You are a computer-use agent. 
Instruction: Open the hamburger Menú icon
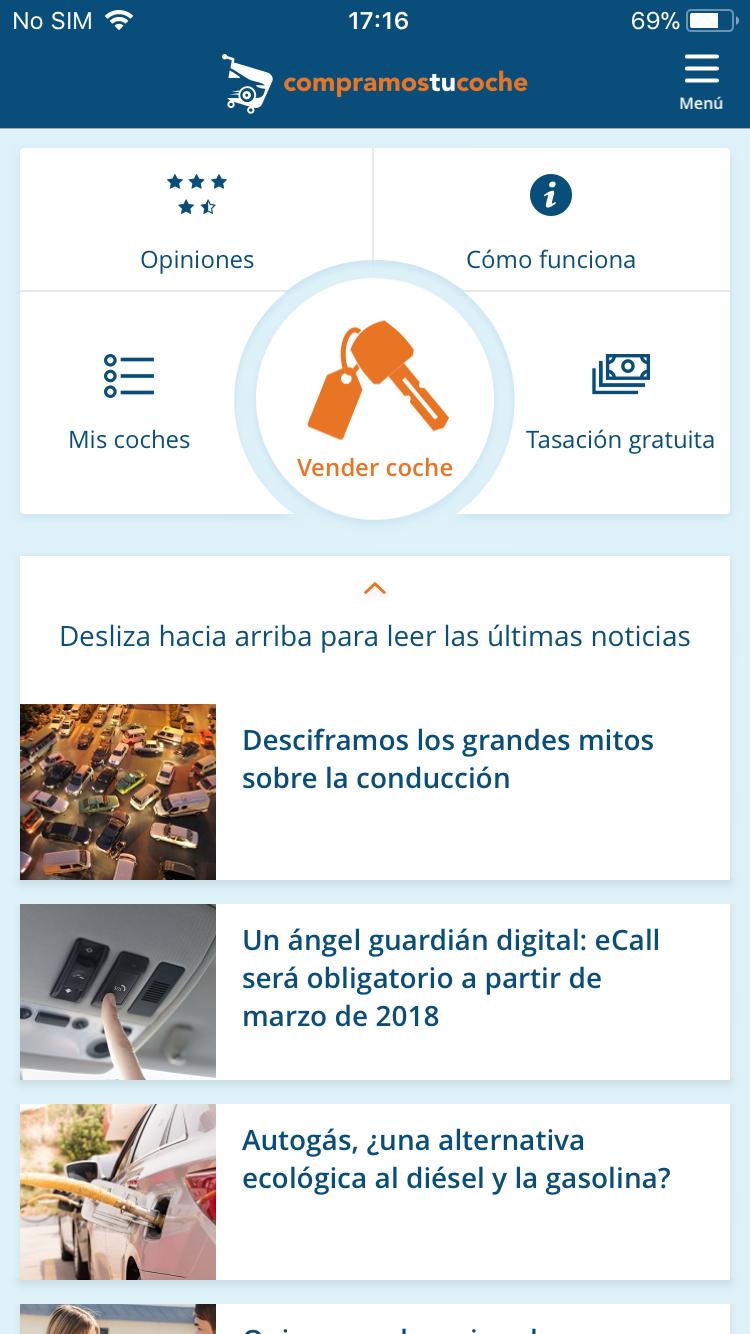click(701, 68)
